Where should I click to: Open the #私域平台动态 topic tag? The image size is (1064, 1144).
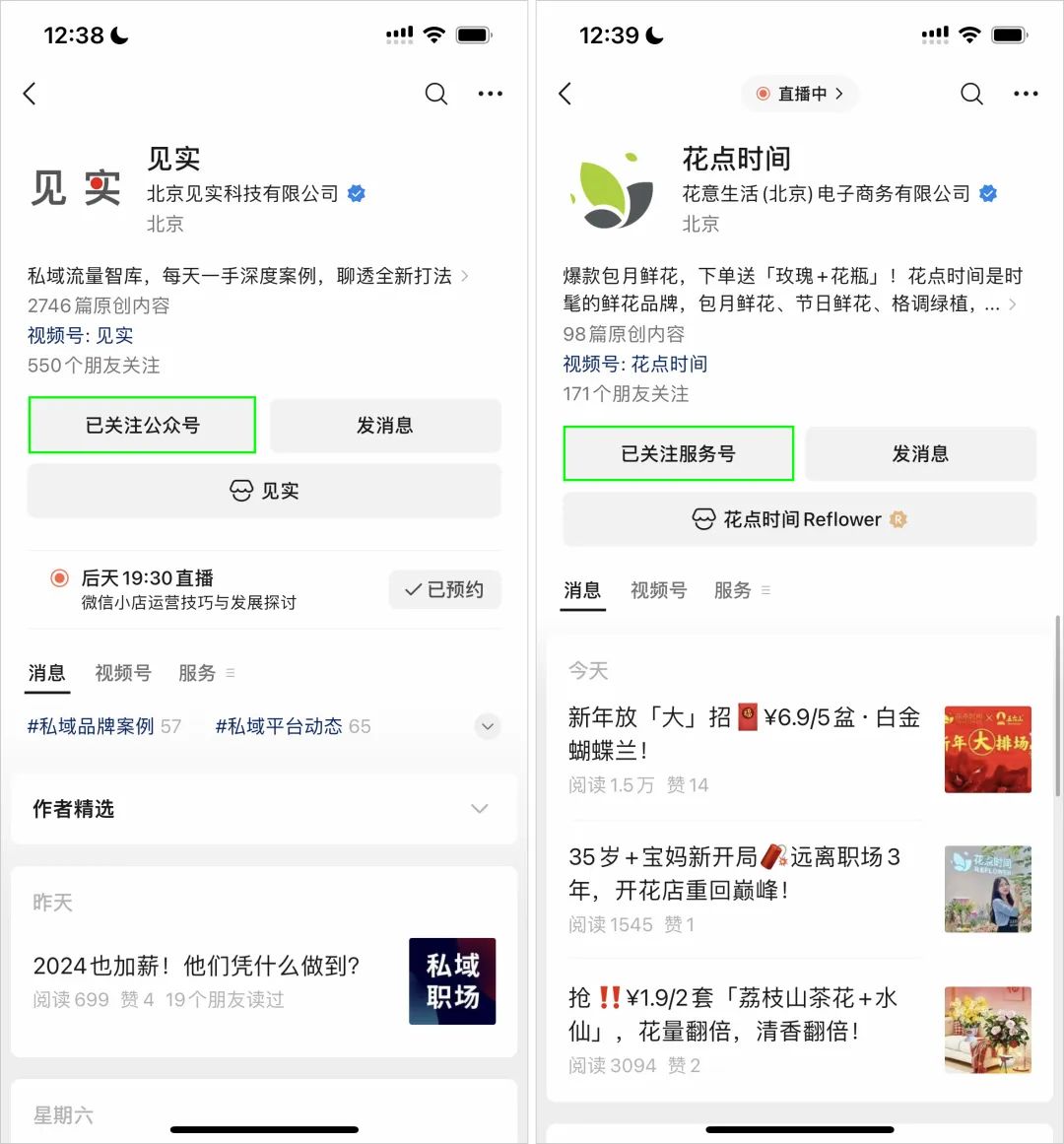click(x=280, y=726)
